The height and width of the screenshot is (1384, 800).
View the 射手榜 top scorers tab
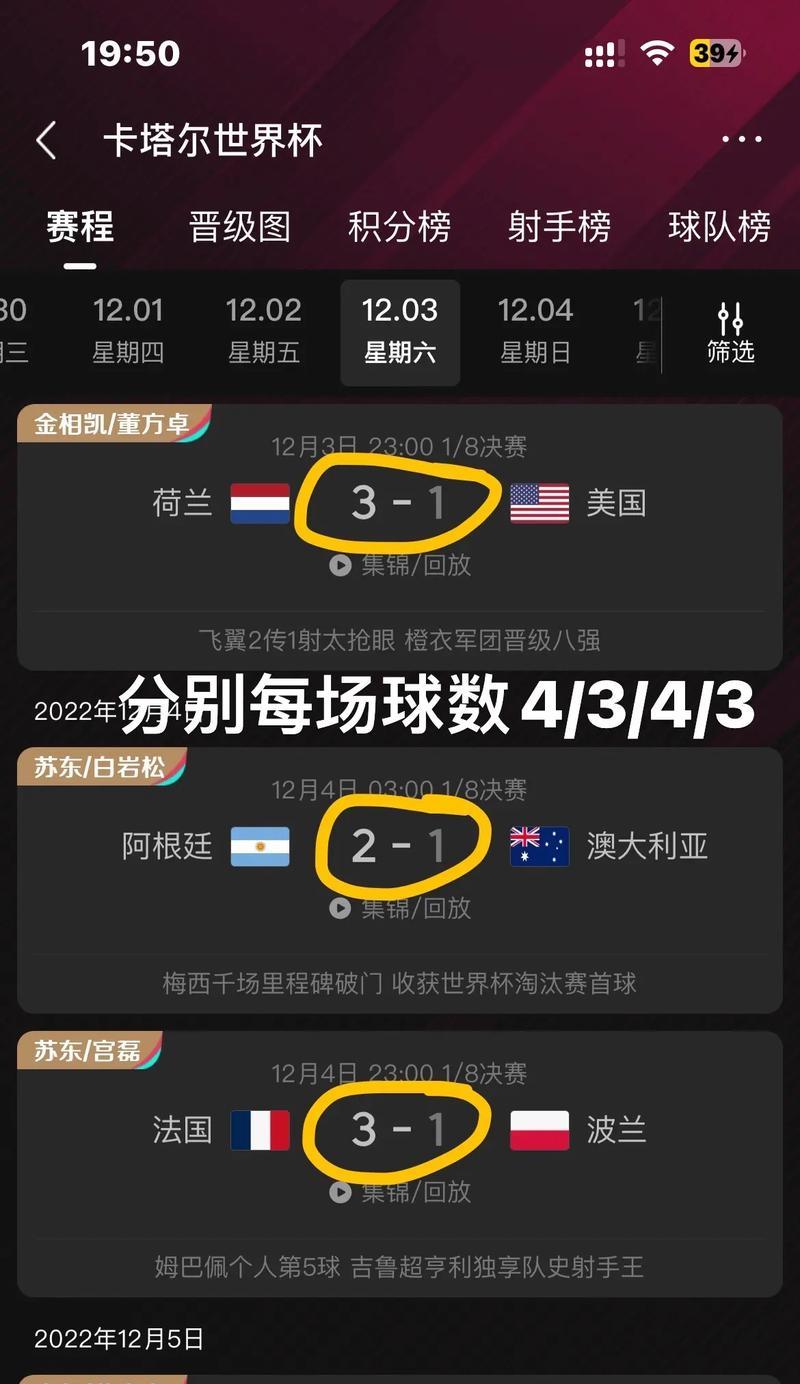point(559,227)
